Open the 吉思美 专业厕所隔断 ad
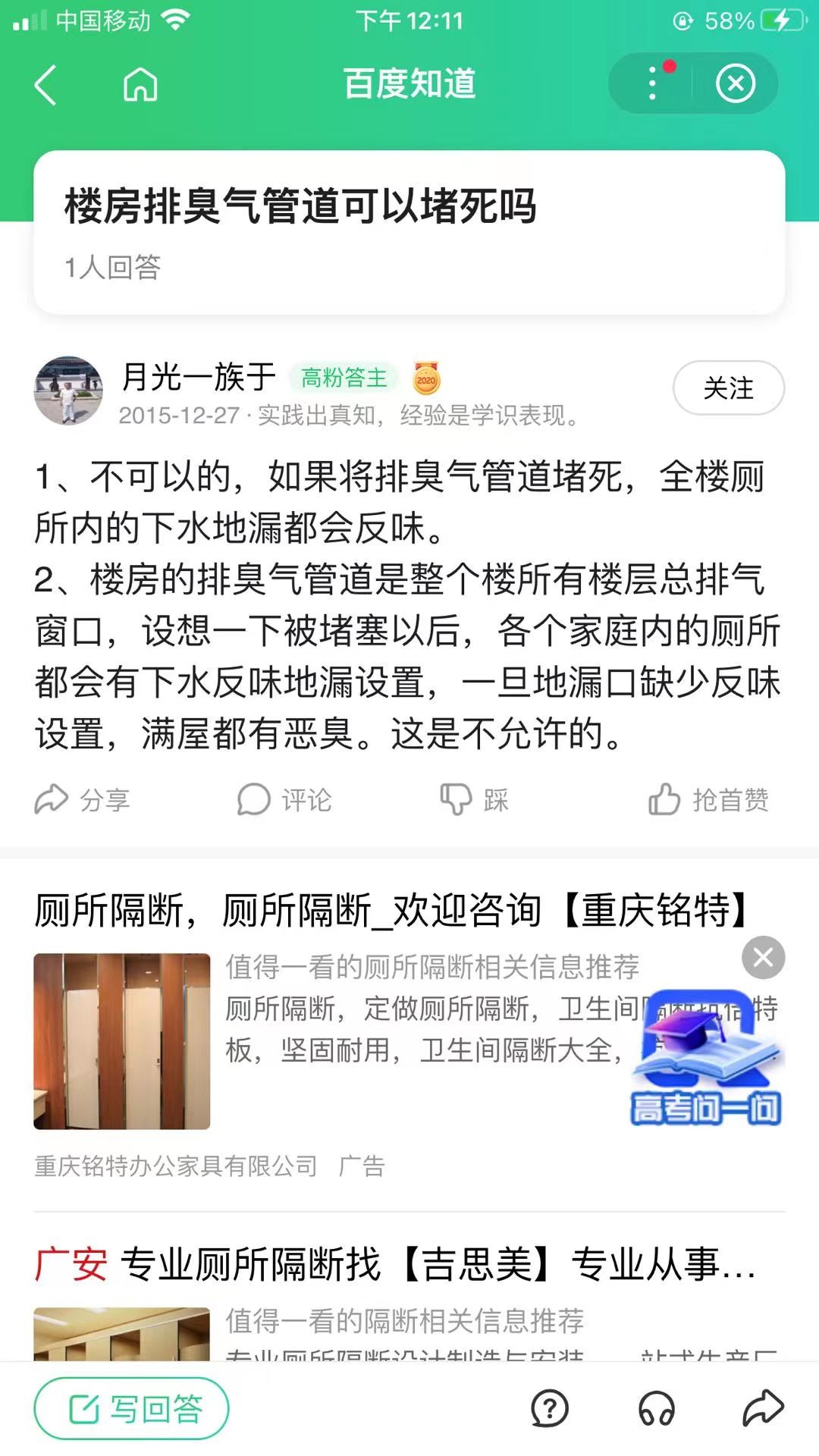The width and height of the screenshot is (819, 1456). [x=394, y=1265]
